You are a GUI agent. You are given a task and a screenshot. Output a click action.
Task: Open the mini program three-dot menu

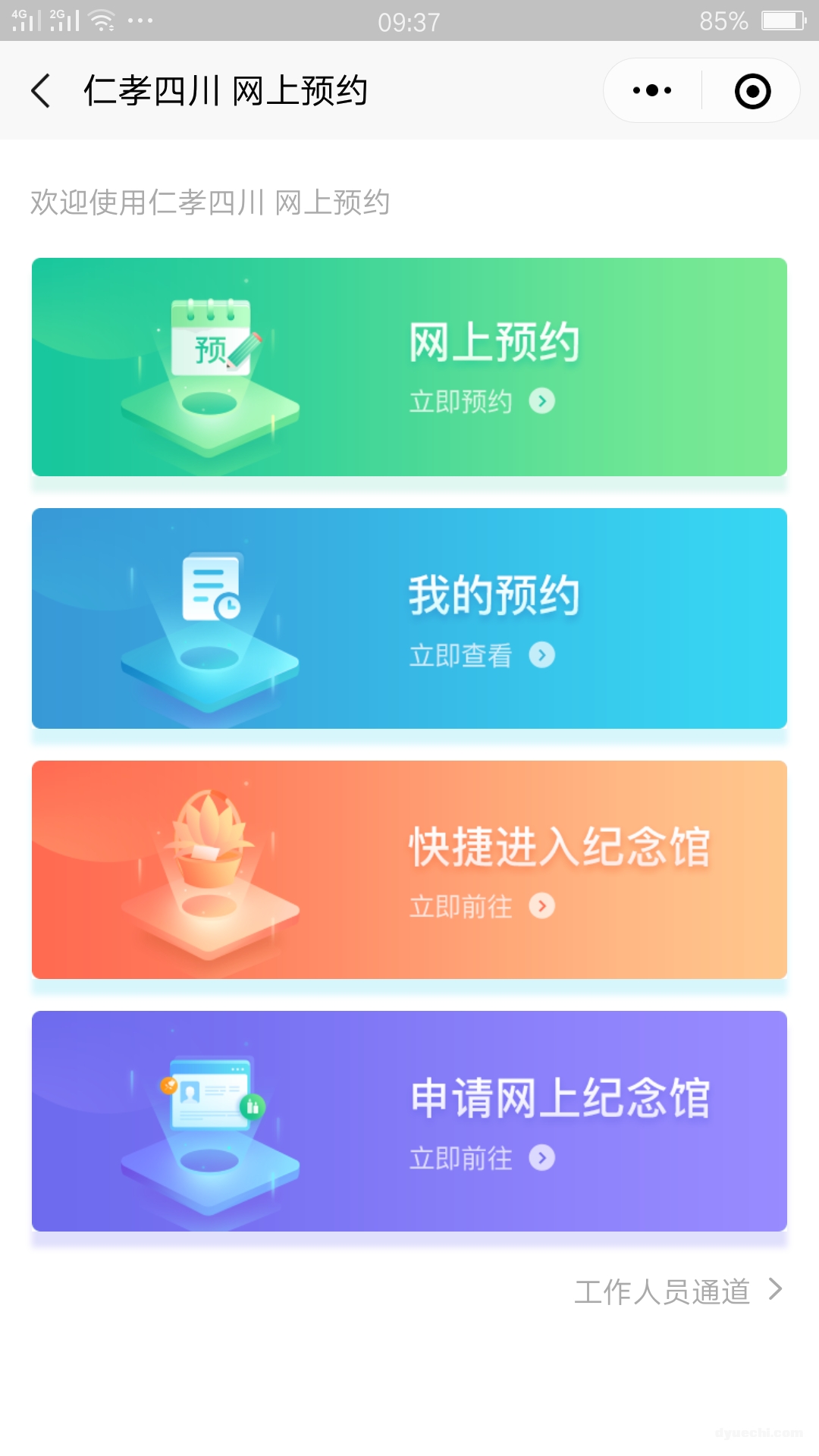652,91
